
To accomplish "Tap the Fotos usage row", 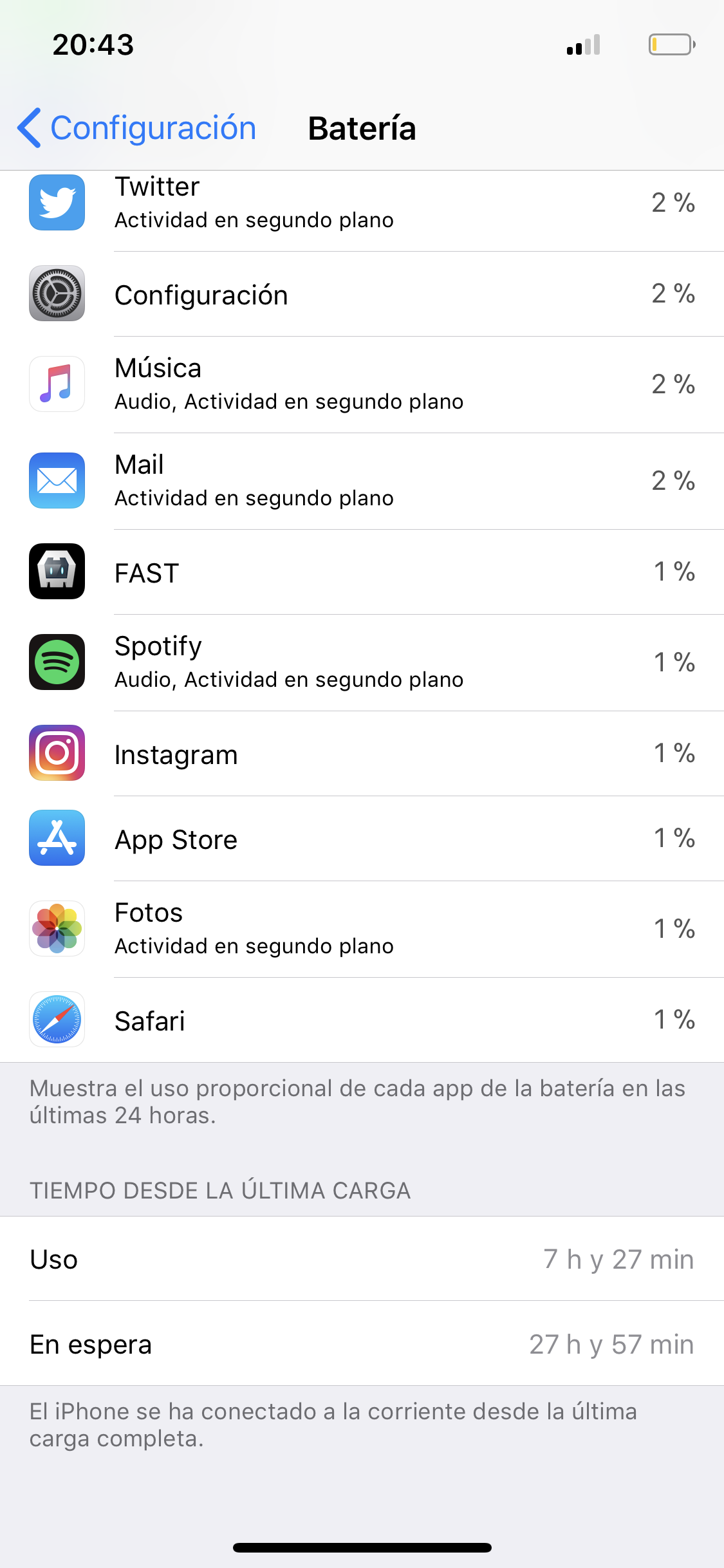I will (x=362, y=929).
